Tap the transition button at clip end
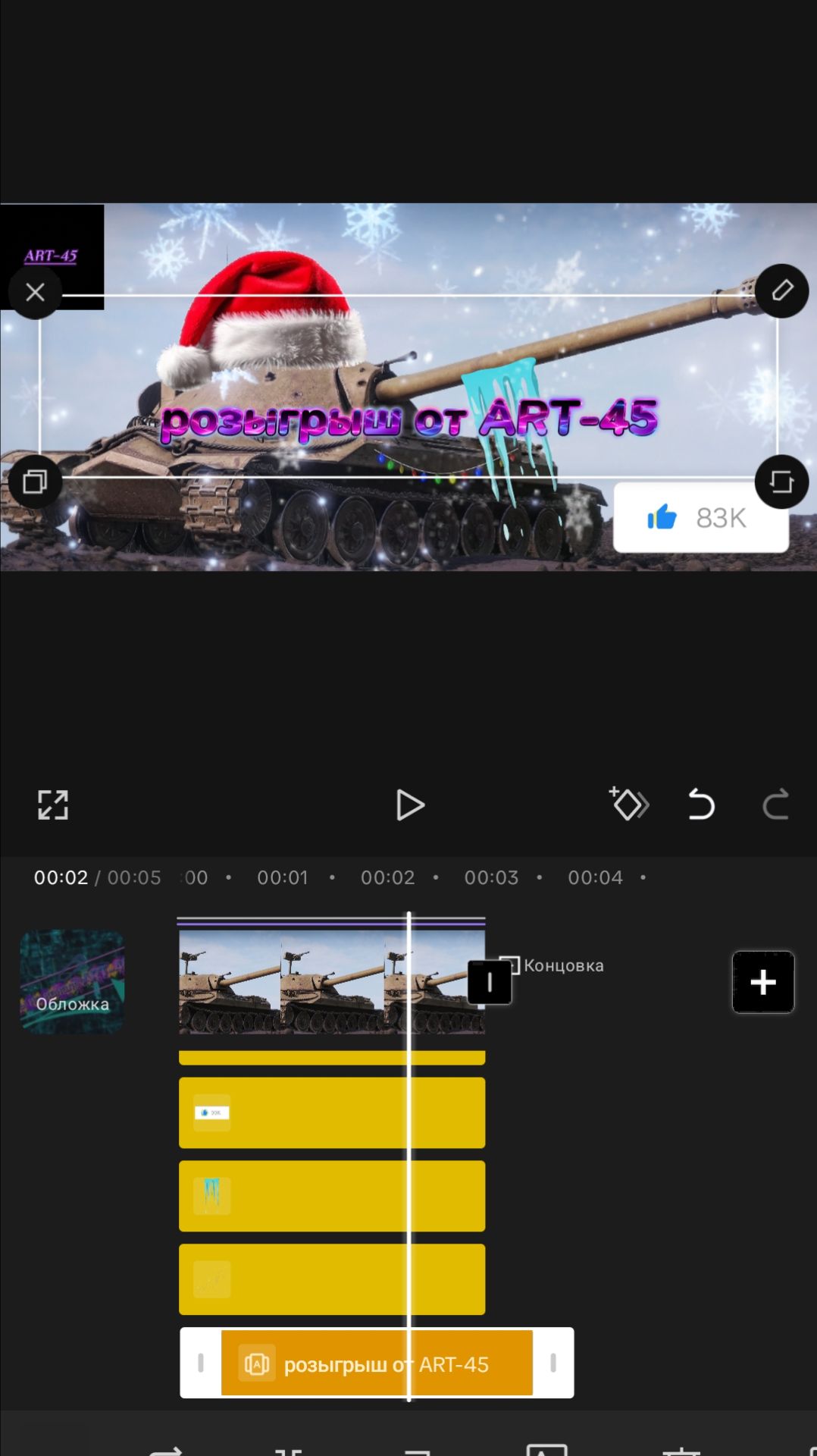Screen dimensions: 817x1456 [489, 982]
